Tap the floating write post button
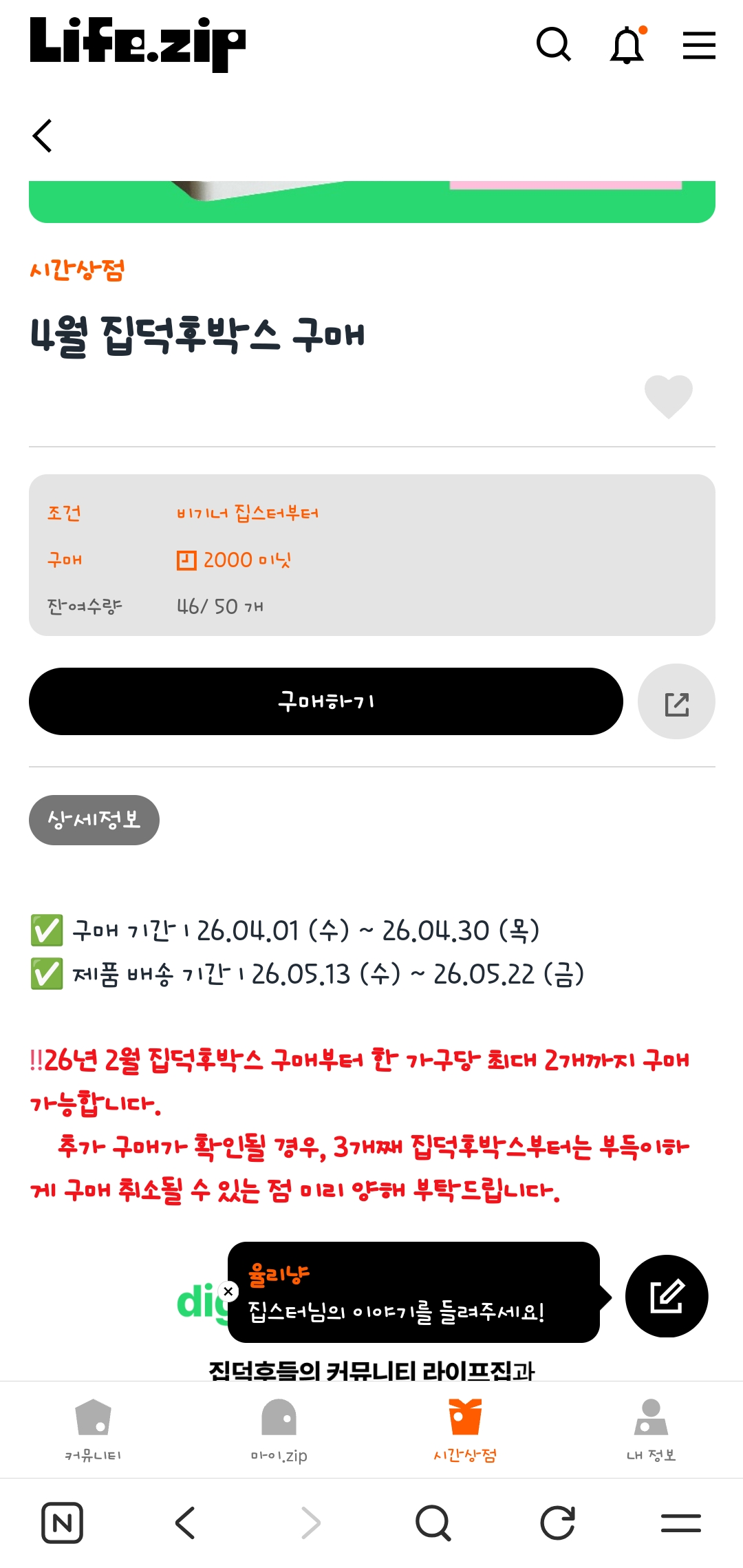This screenshot has height=1568, width=743. click(667, 1296)
